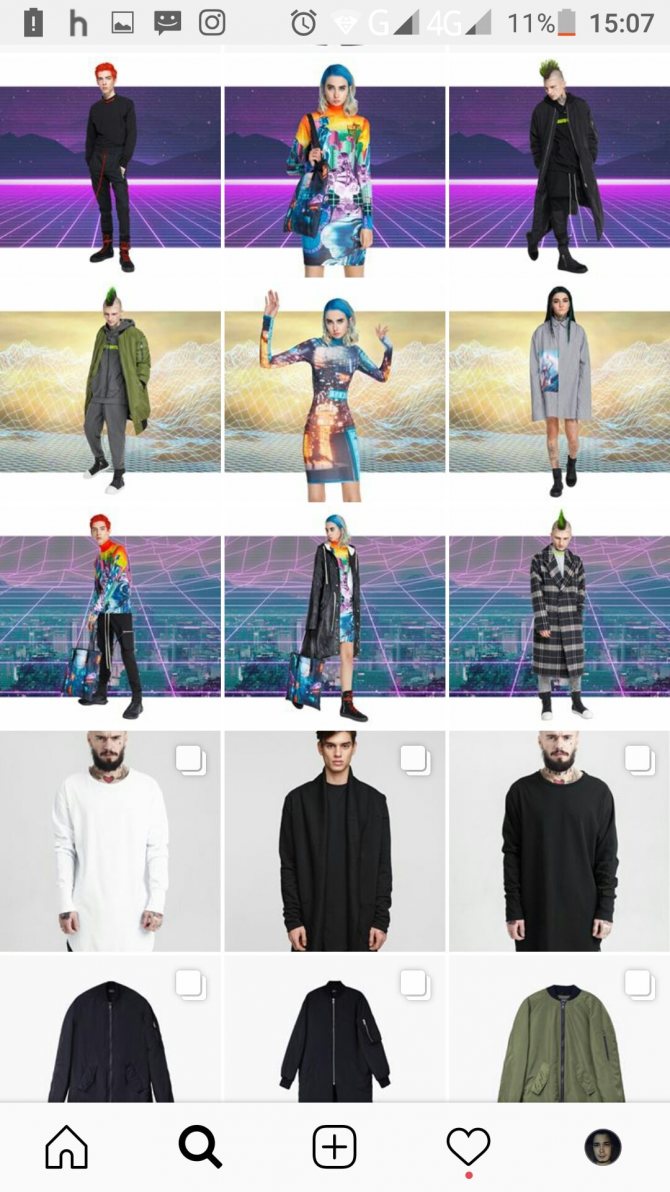Open the woman in grey oversized shirt post
The image size is (670, 1192).
pyautogui.click(x=559, y=390)
